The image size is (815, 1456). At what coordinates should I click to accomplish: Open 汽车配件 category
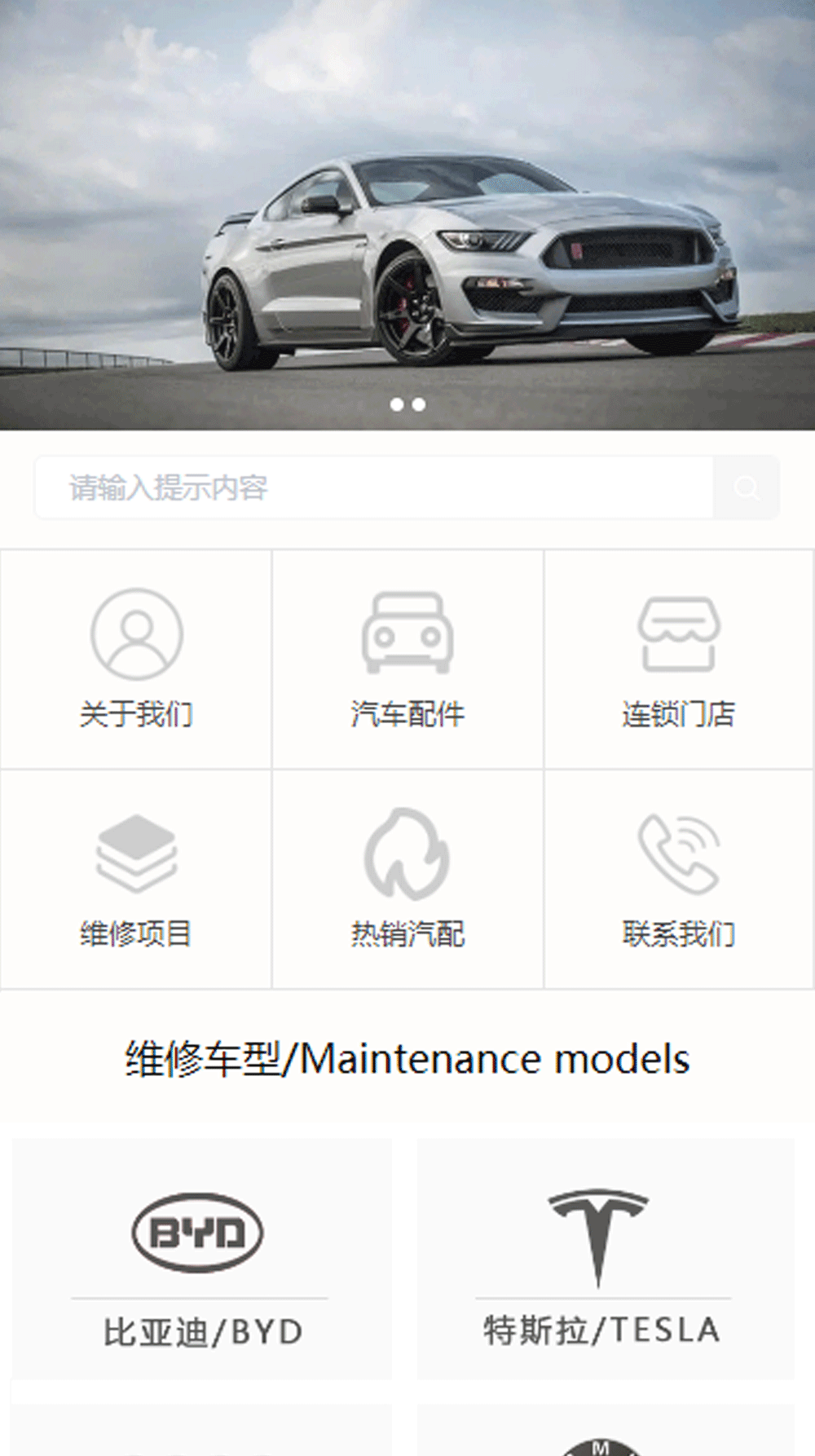tap(407, 659)
